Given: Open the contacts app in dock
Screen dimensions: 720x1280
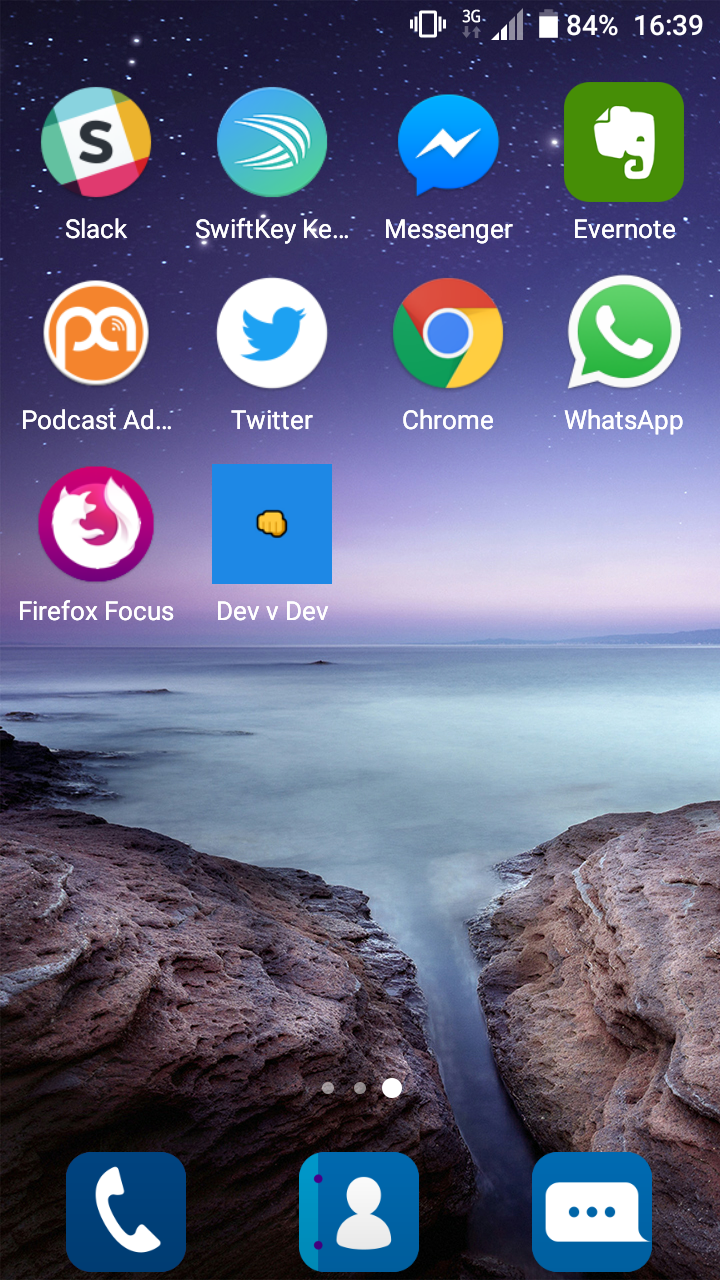Looking at the screenshot, I should tap(359, 1212).
